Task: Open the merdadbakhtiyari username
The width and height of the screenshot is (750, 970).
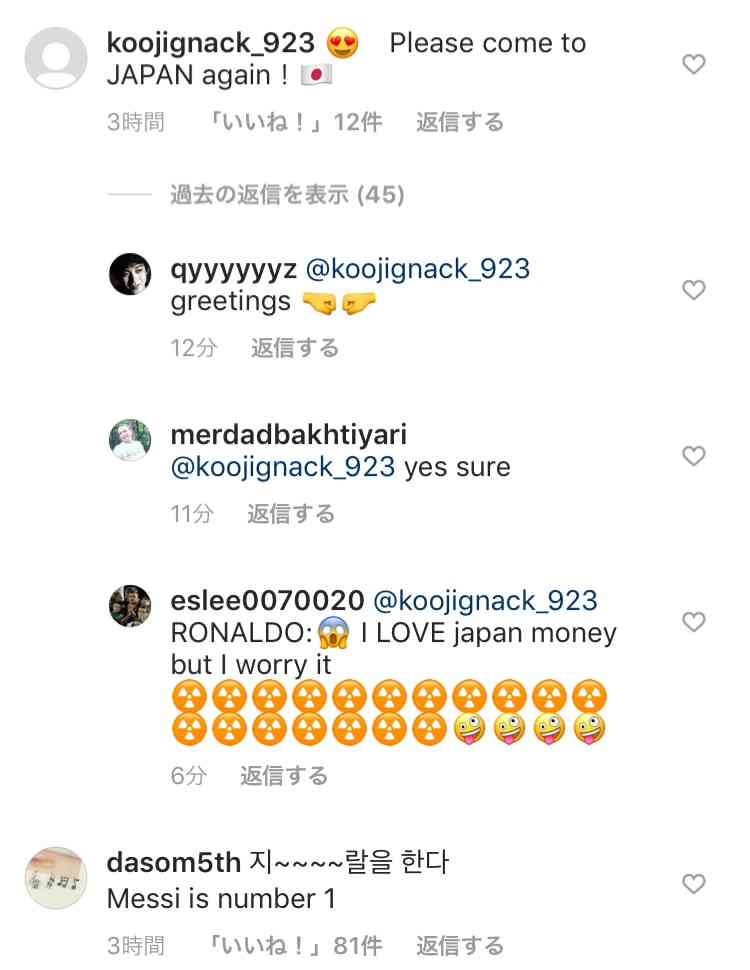Action: pyautogui.click(x=289, y=435)
